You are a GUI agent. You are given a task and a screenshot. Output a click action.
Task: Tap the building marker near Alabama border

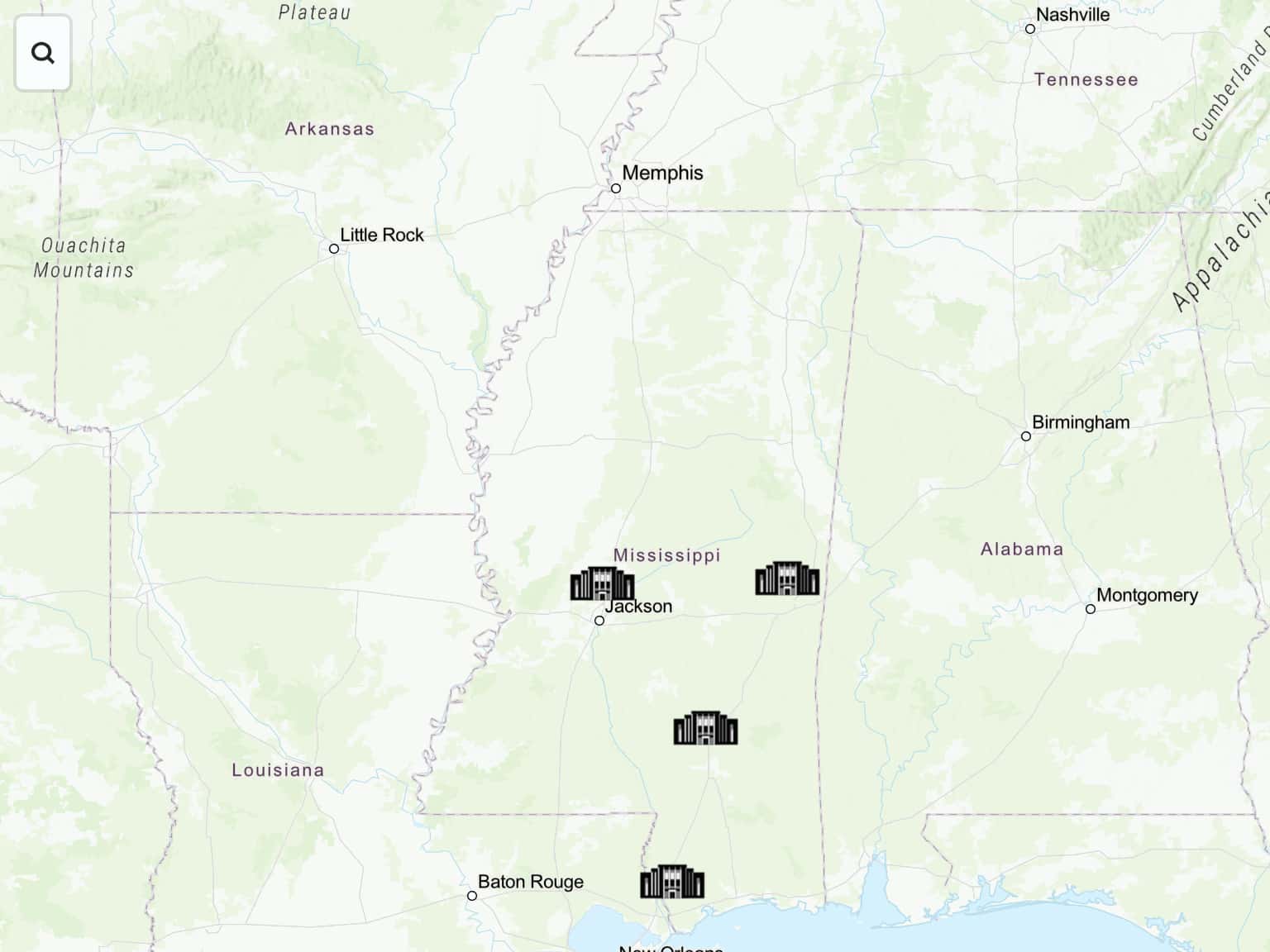click(x=787, y=578)
